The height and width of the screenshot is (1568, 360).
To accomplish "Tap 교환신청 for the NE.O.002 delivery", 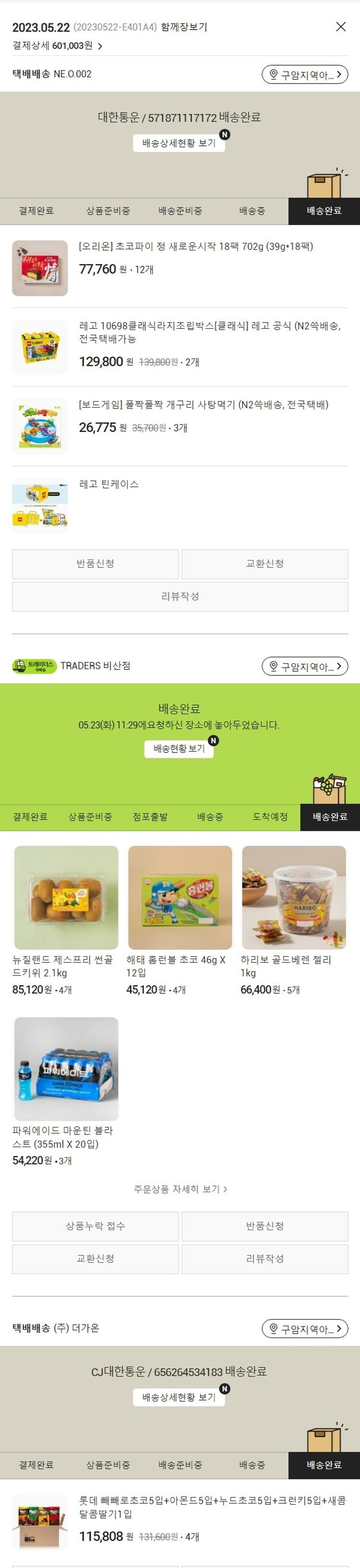I will [x=264, y=563].
